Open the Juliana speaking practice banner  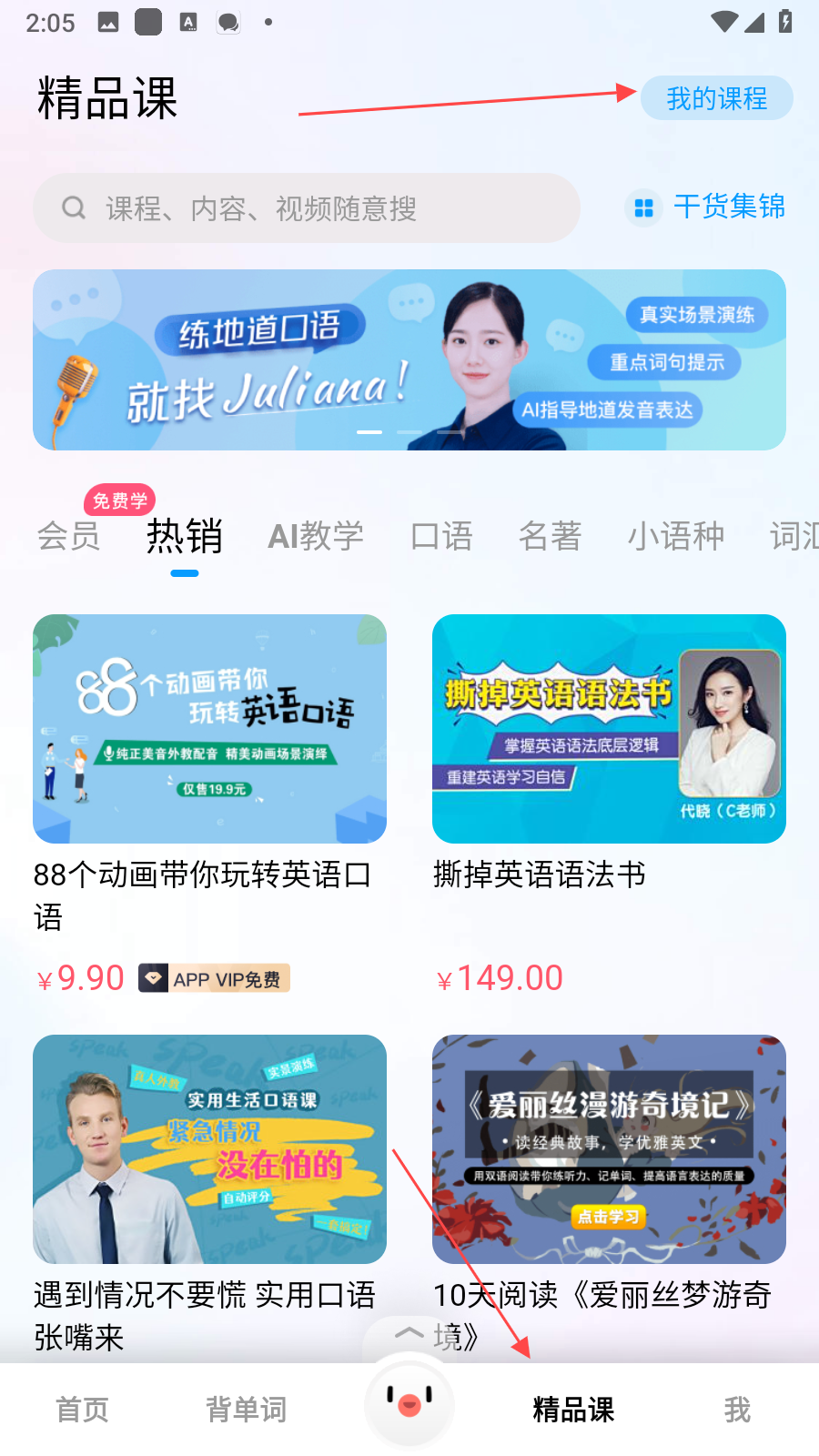pos(409,359)
